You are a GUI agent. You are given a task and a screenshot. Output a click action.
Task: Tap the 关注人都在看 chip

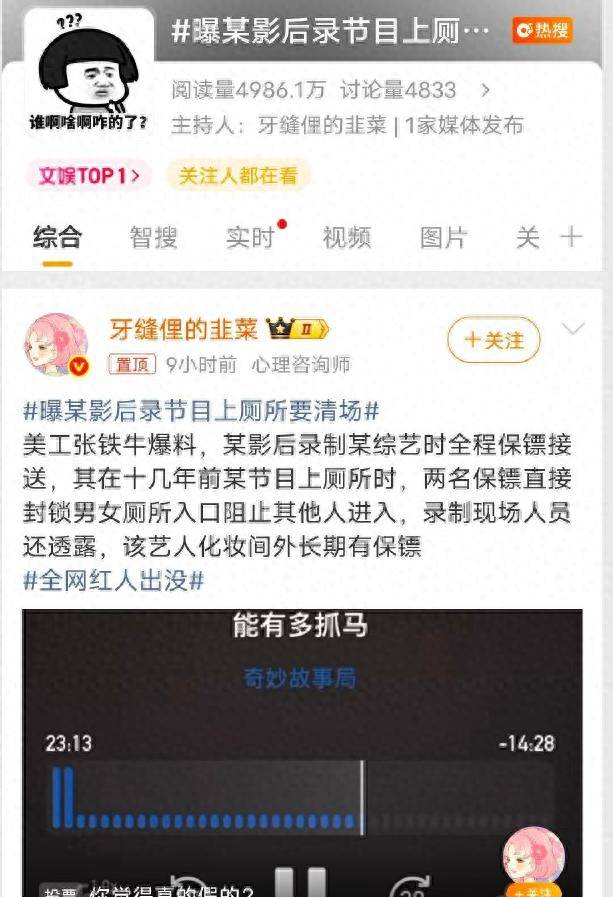(238, 176)
